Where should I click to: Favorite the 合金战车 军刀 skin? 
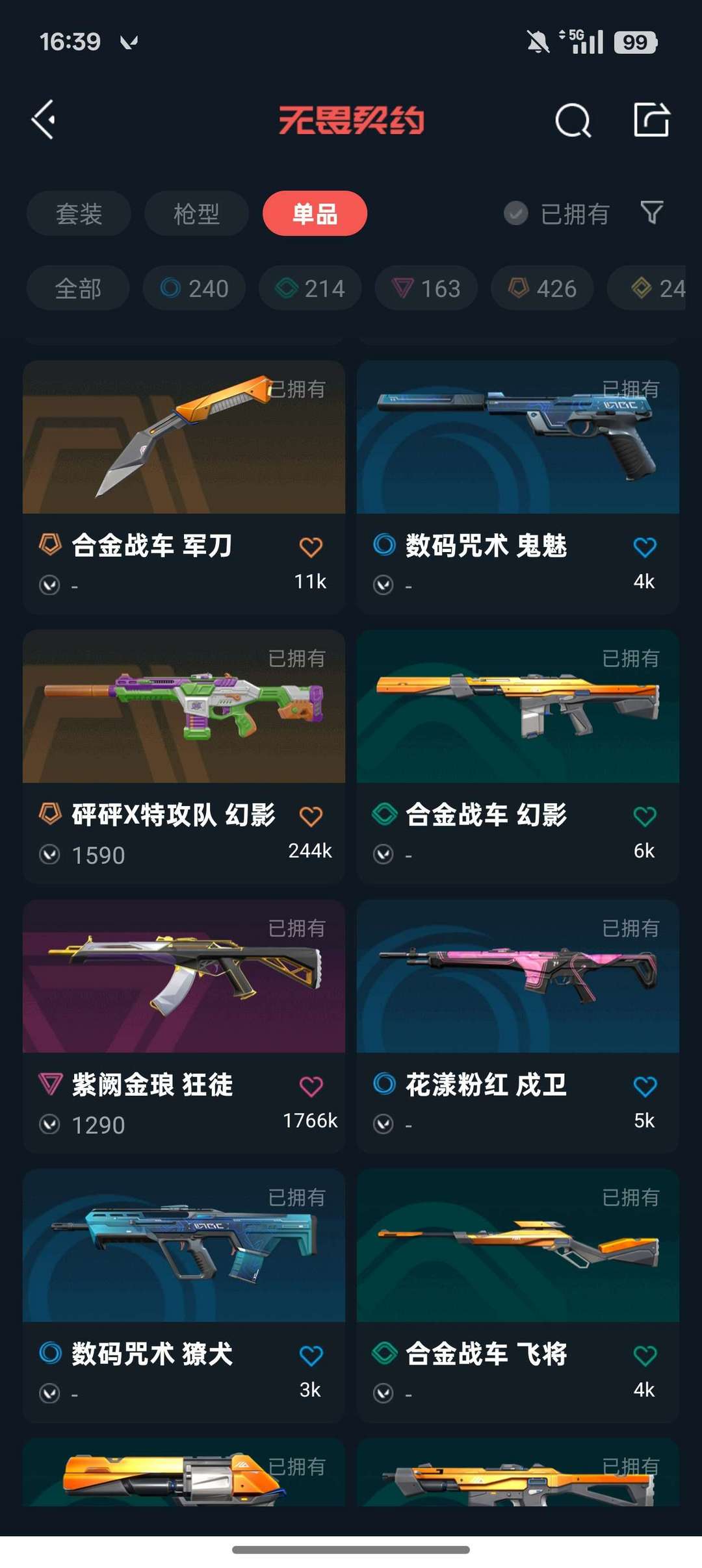point(312,546)
